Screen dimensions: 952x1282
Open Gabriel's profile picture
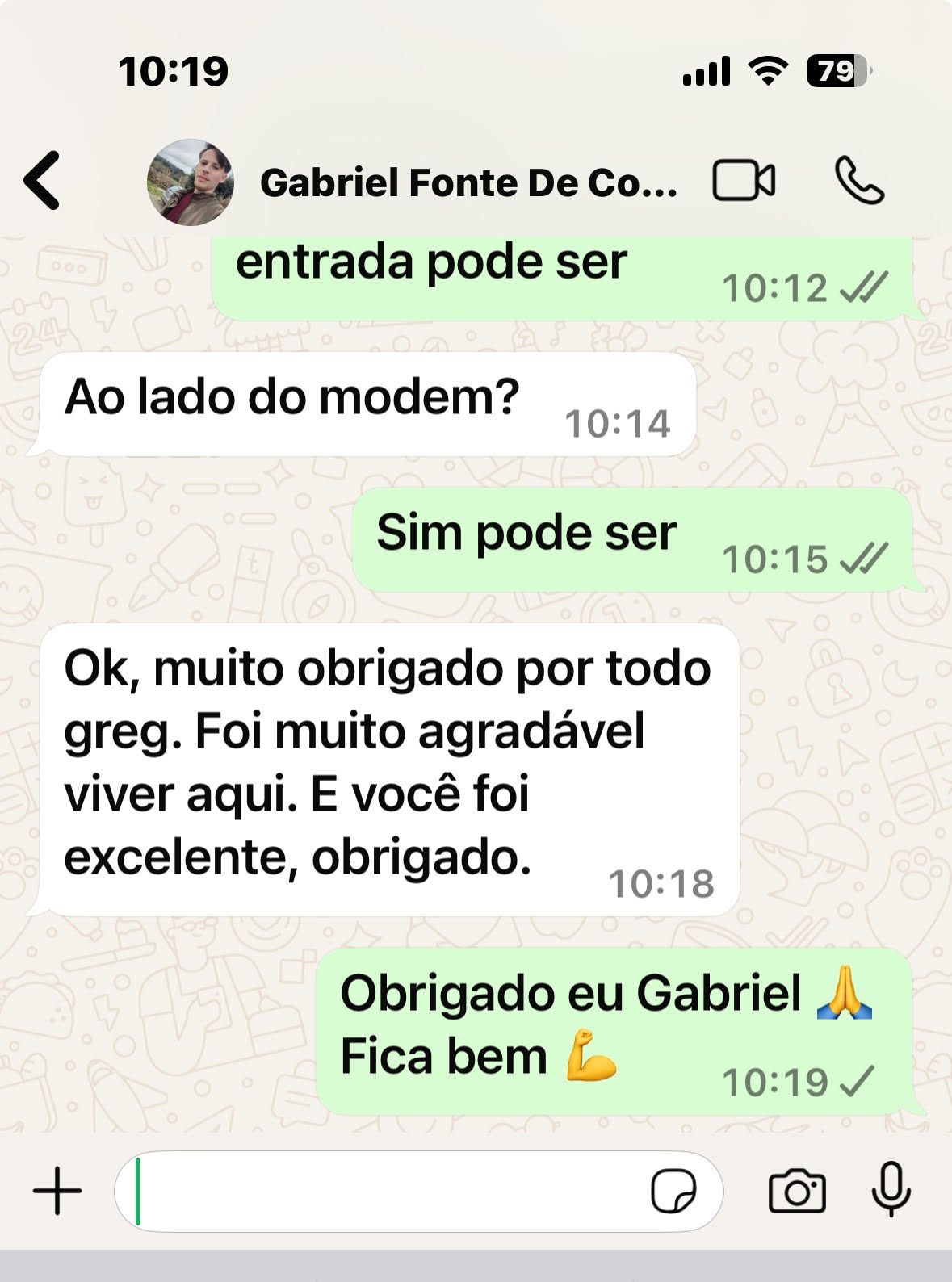tap(191, 182)
